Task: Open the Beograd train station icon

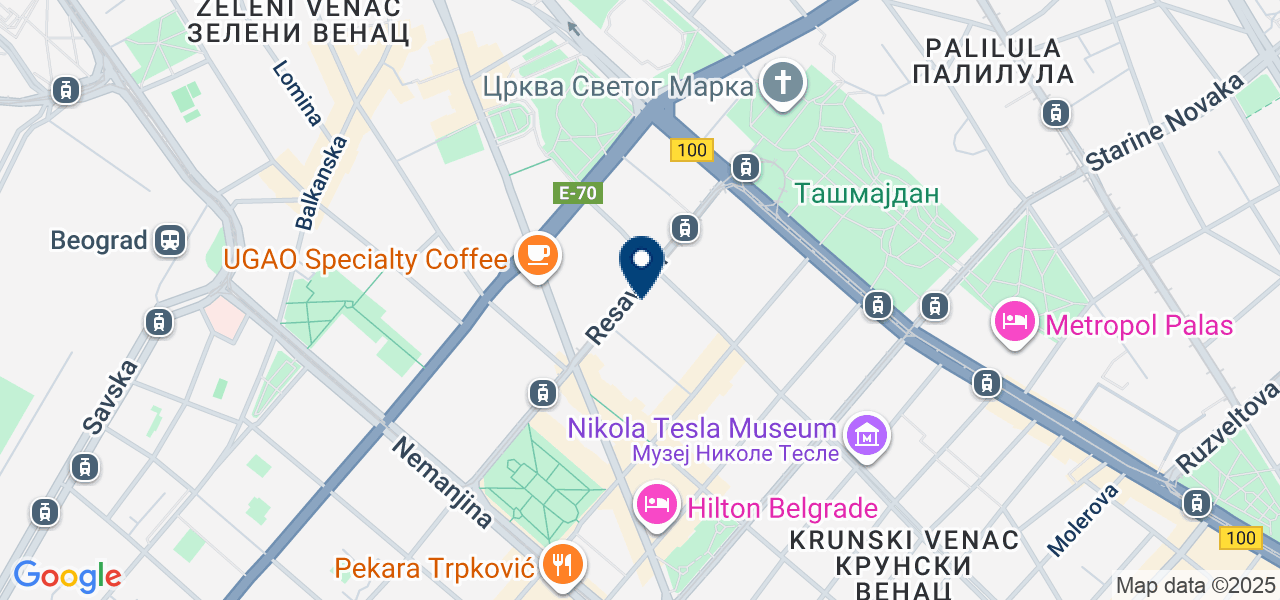Action: 171,240
